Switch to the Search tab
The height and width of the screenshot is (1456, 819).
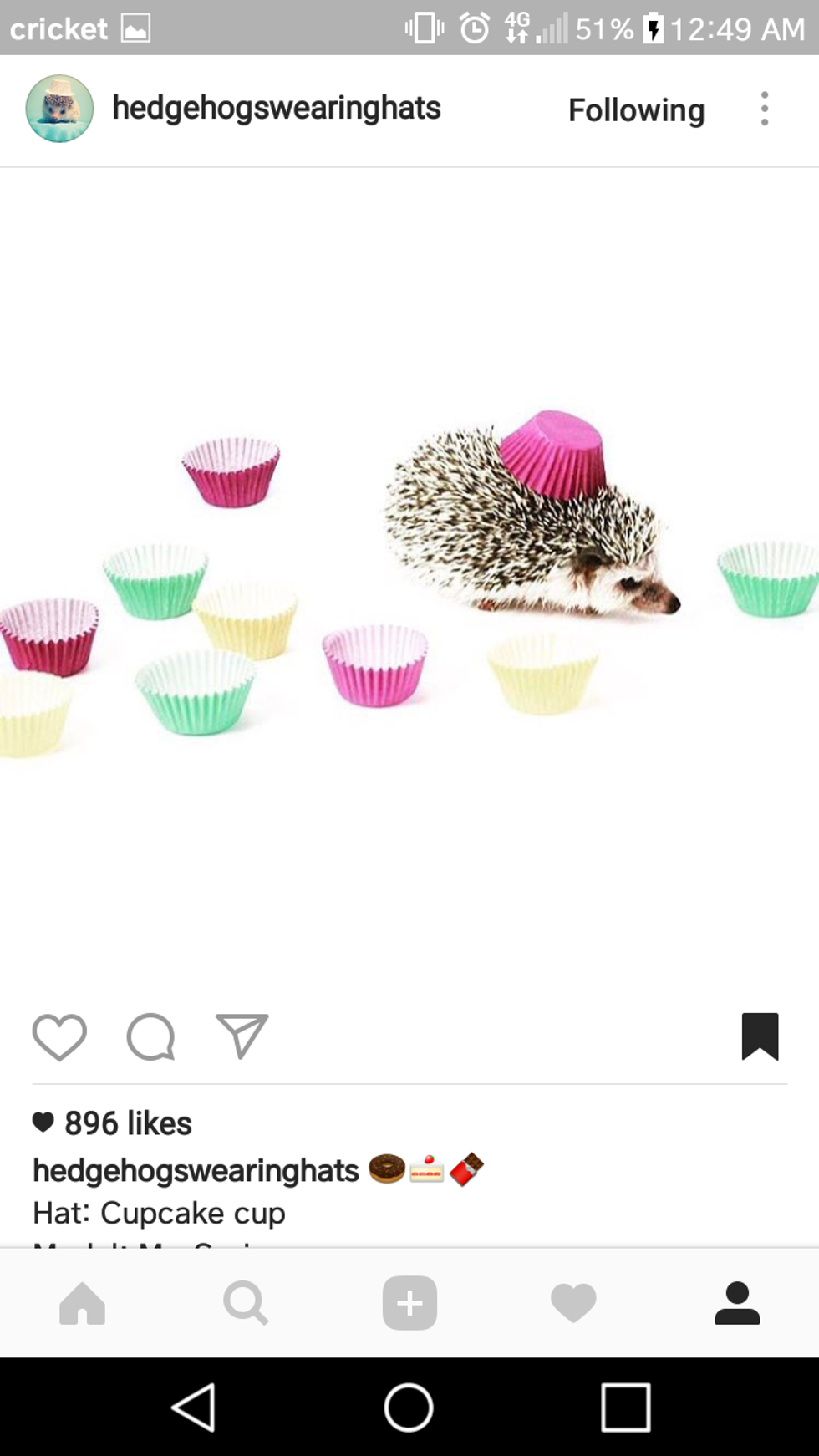click(x=246, y=1303)
